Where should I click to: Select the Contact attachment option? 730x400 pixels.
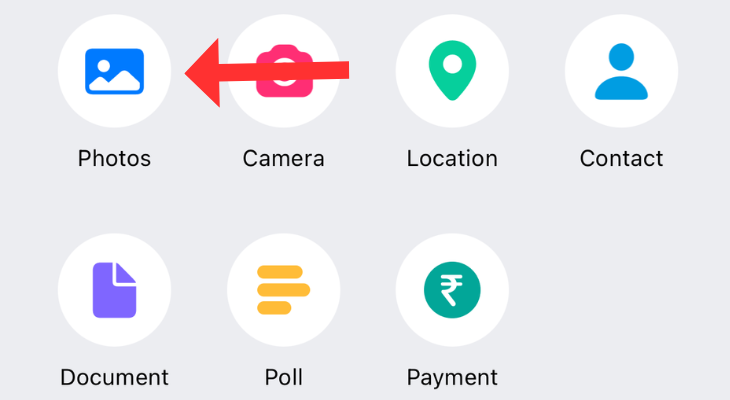(621, 71)
